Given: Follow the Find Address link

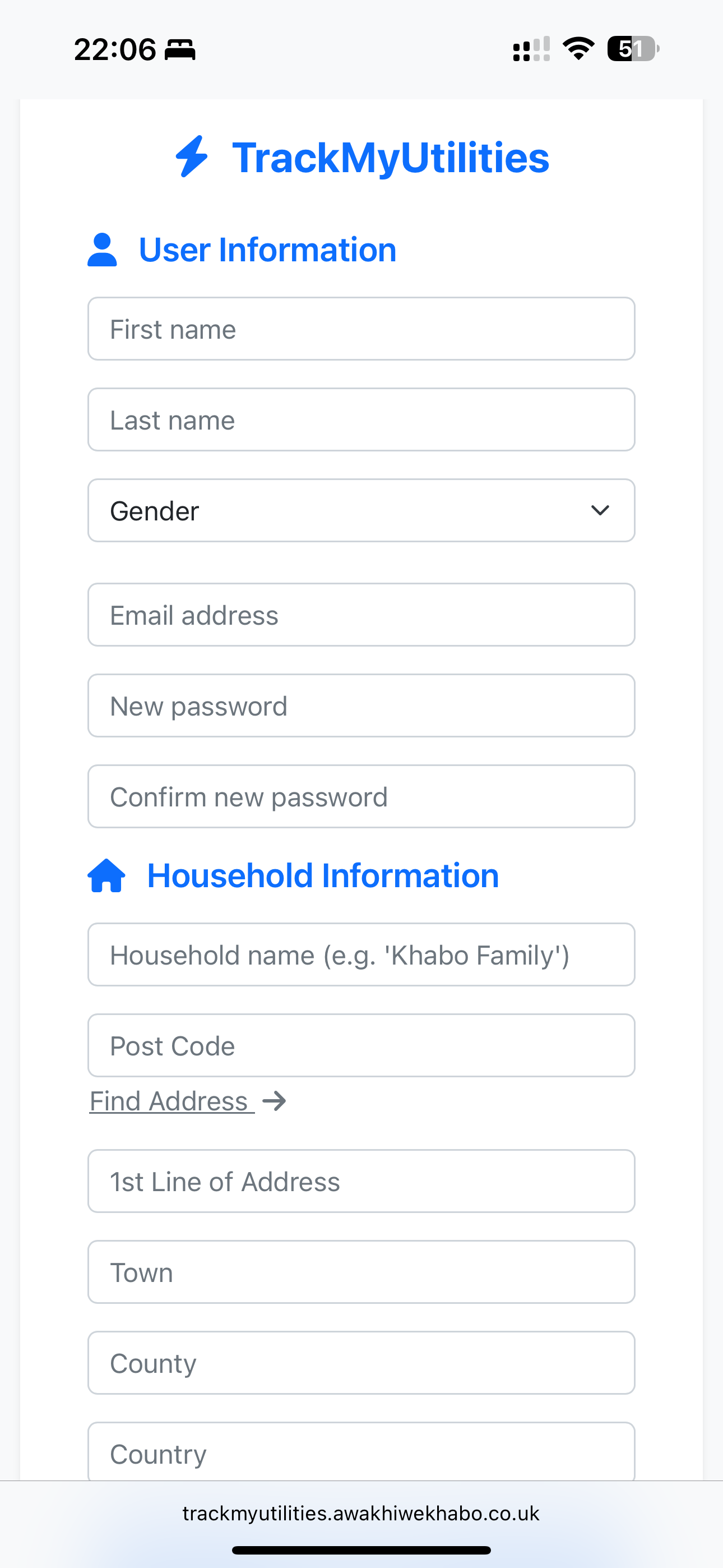Looking at the screenshot, I should point(187,1101).
